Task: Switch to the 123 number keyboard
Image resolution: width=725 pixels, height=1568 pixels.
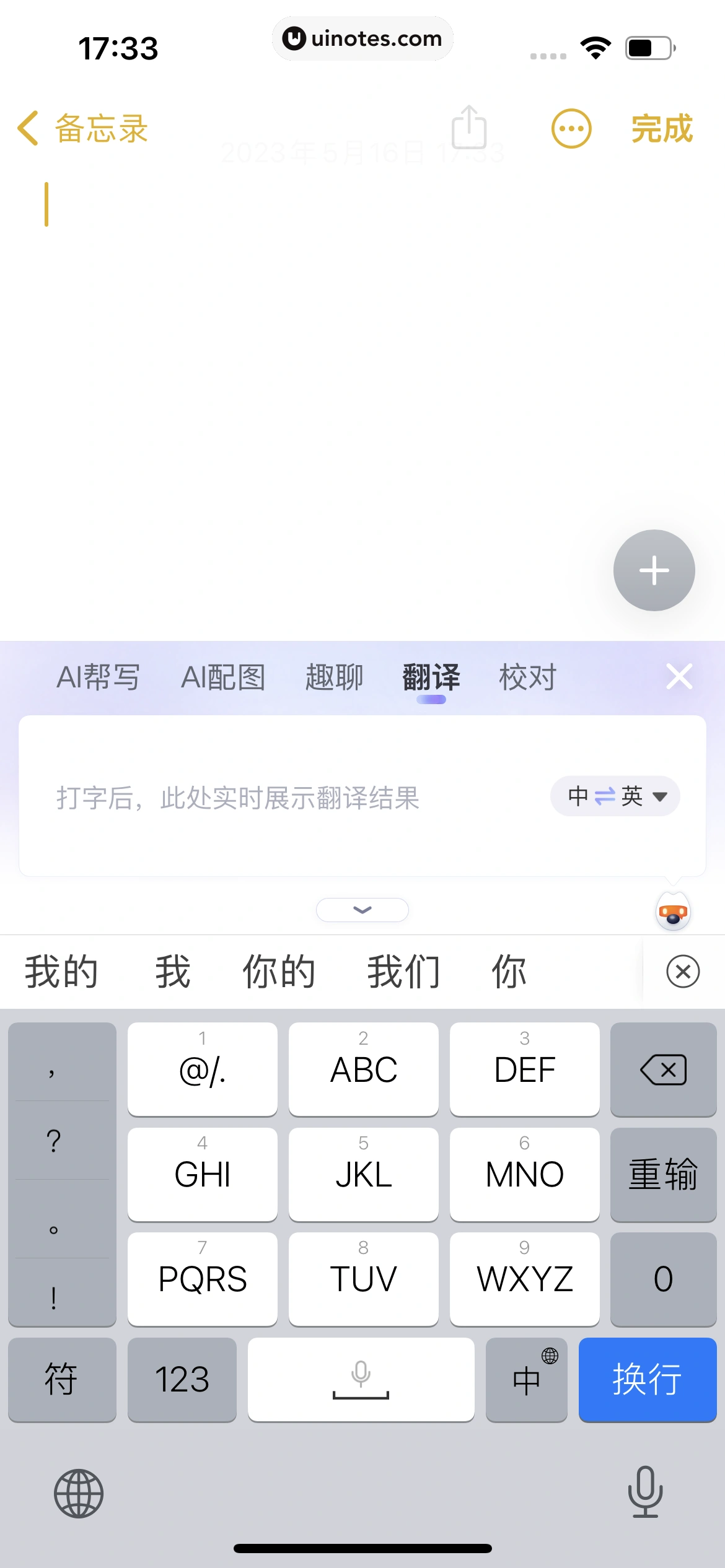Action: pos(182,1380)
